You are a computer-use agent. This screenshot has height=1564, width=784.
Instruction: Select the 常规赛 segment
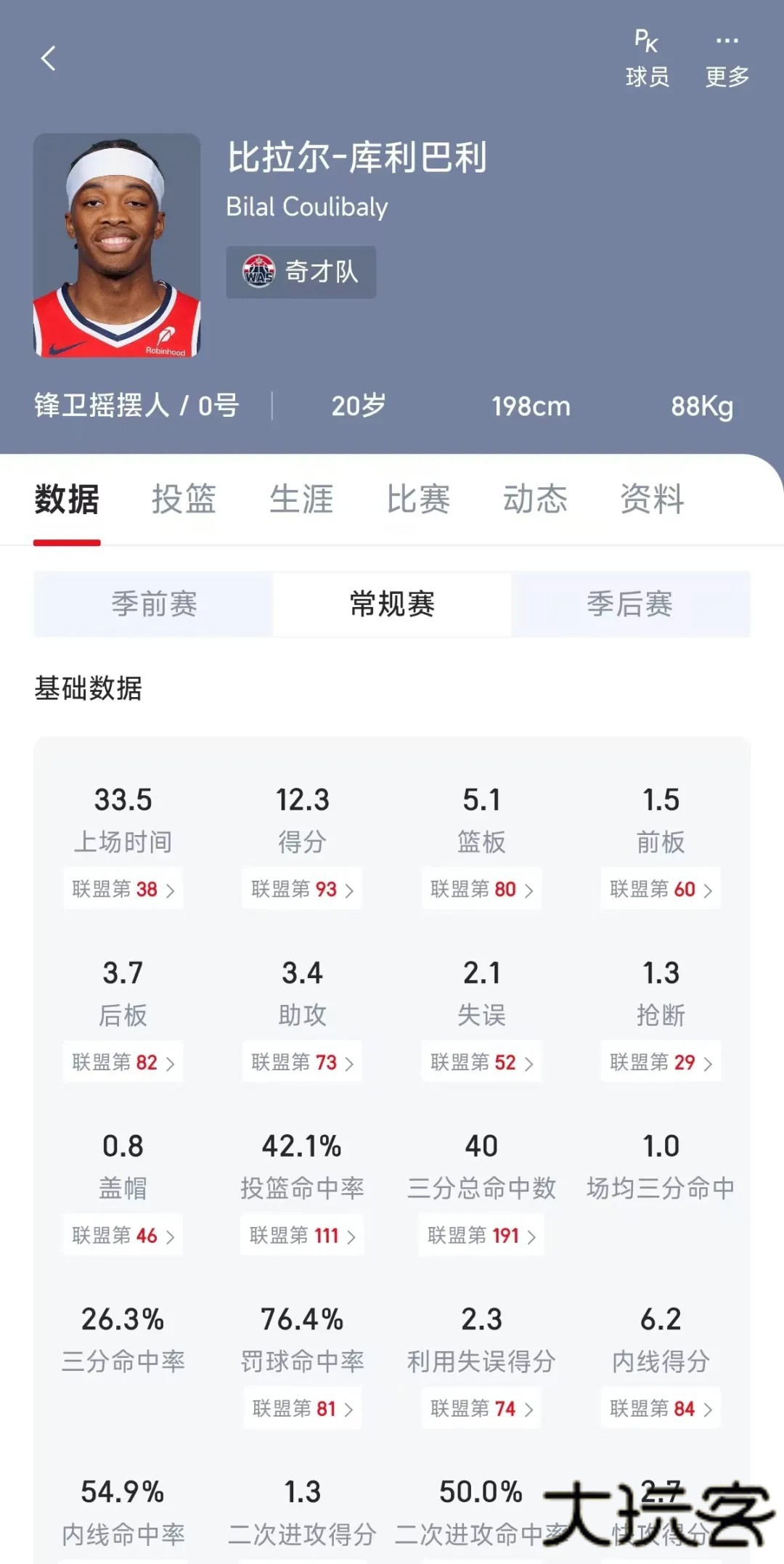(392, 604)
